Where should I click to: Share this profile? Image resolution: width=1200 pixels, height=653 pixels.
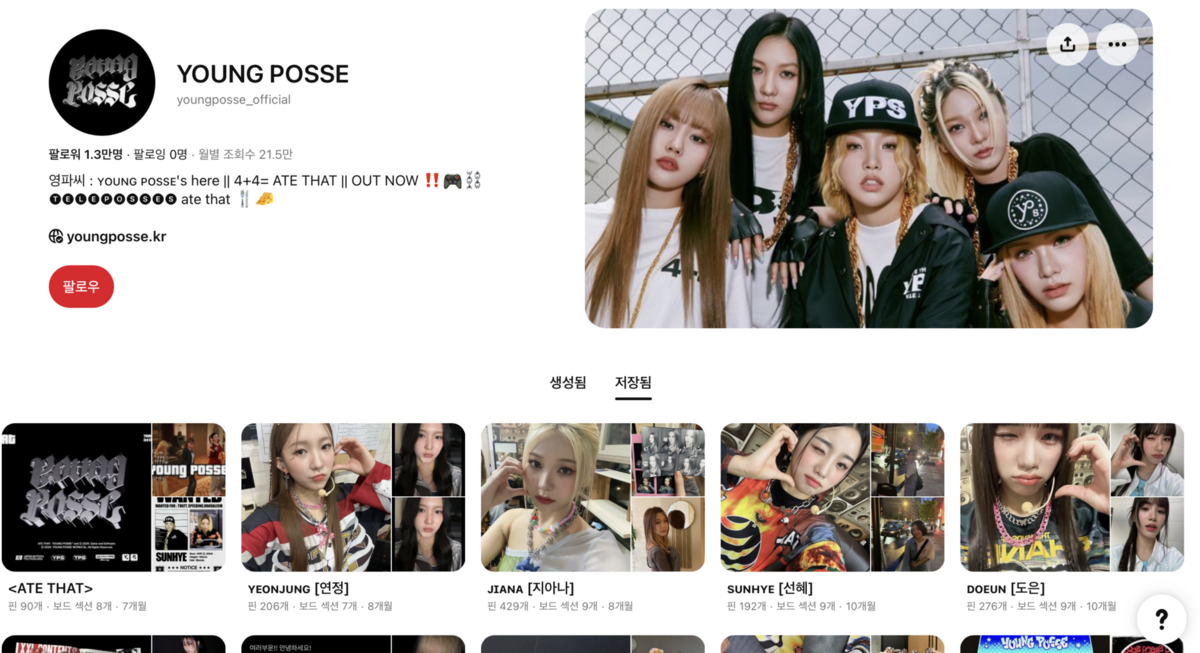1067,44
